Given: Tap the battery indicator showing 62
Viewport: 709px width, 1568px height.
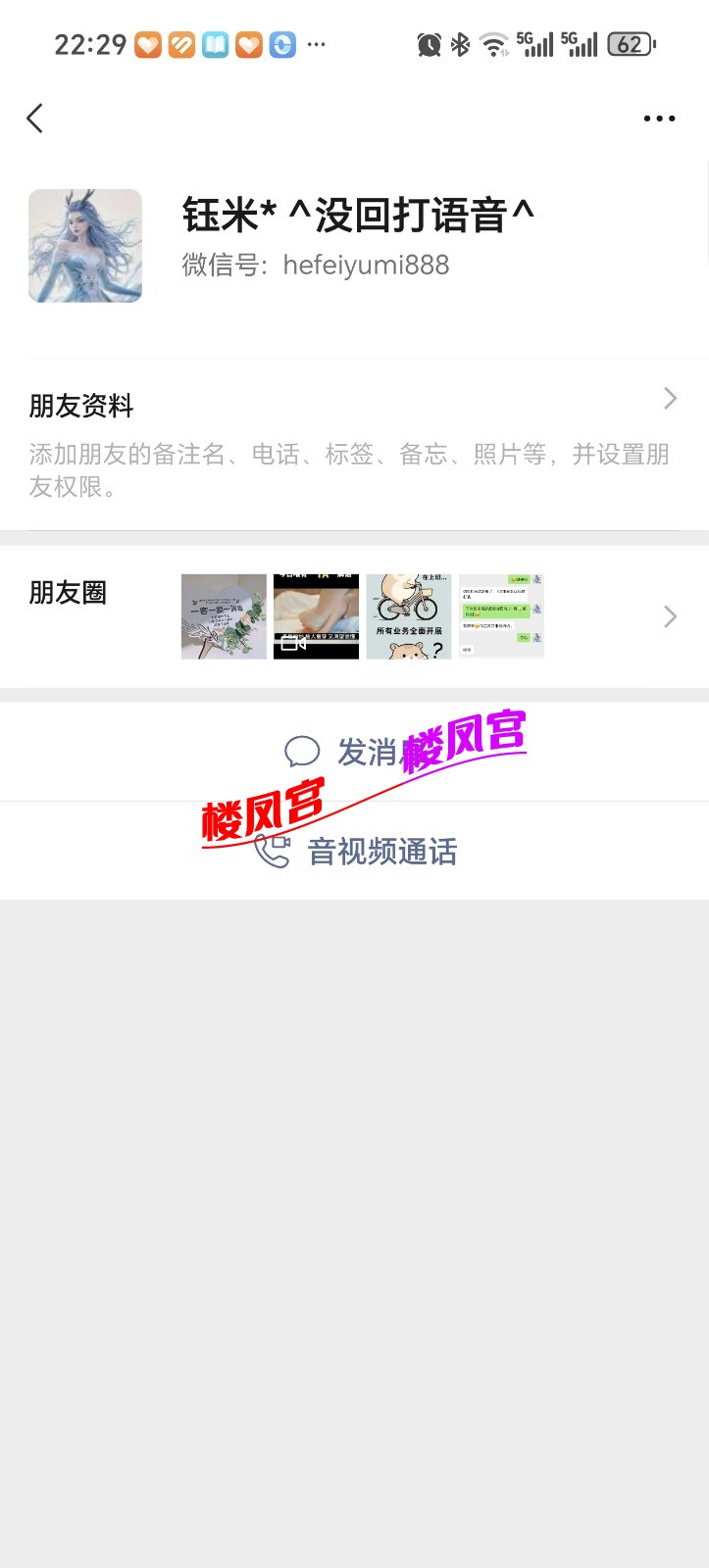Looking at the screenshot, I should coord(631,43).
